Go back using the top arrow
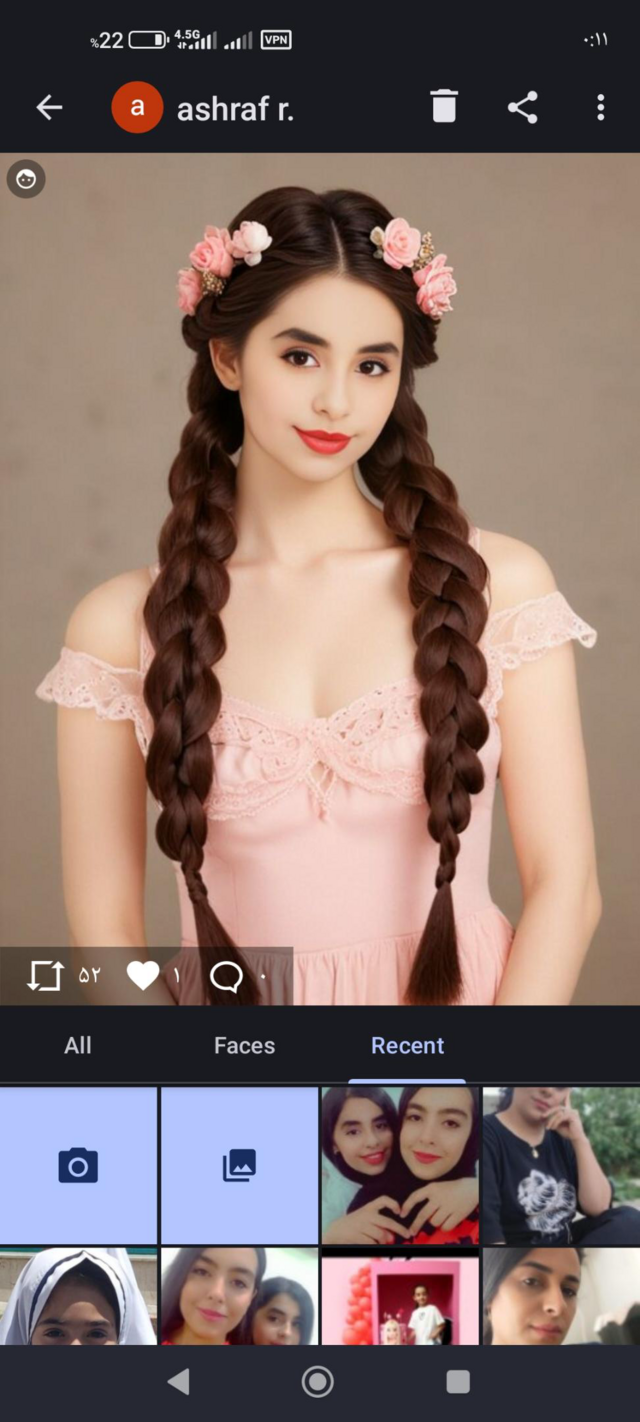Viewport: 640px width, 1422px height. 49,107
